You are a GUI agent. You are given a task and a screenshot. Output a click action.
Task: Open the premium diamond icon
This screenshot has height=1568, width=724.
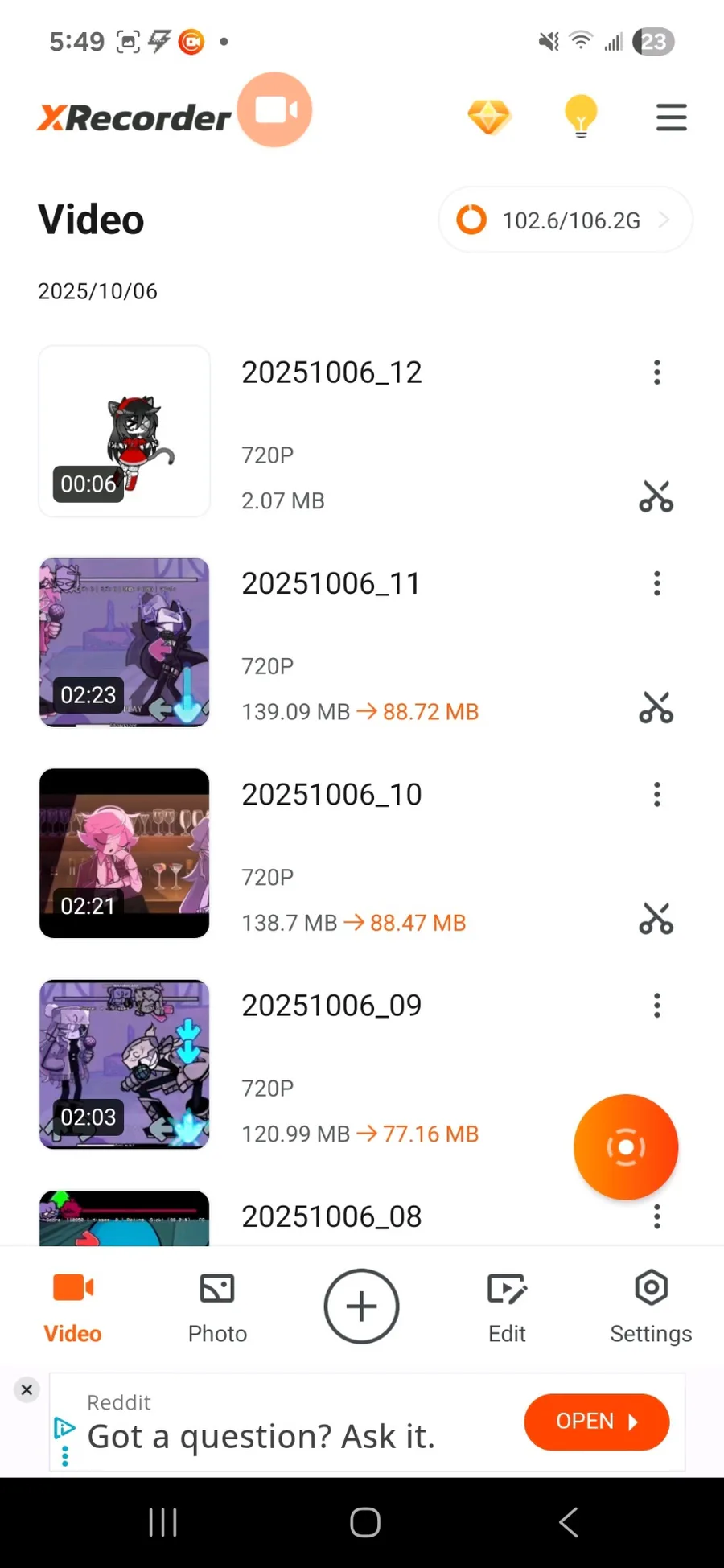pos(488,117)
